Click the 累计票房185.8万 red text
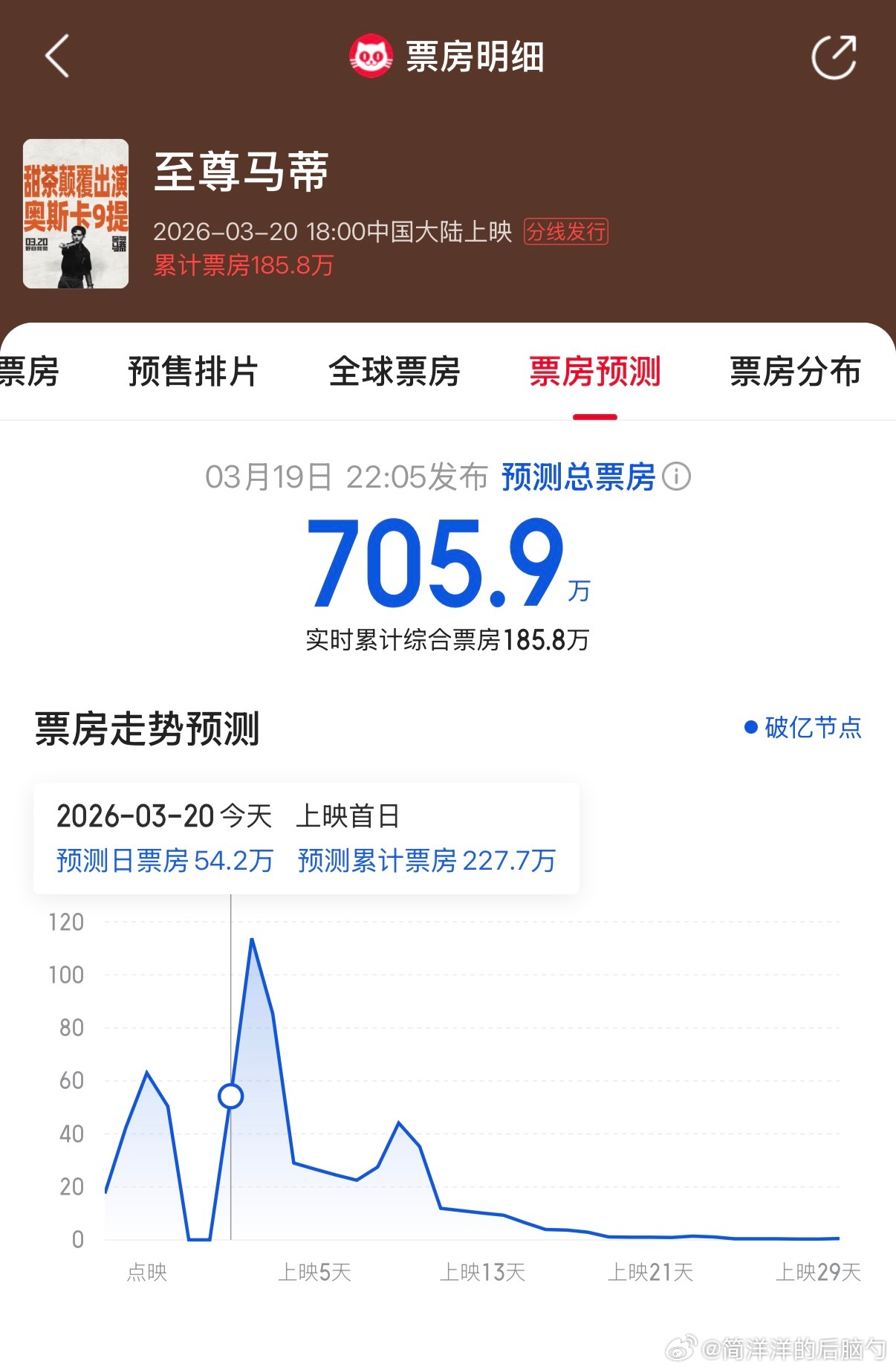The width and height of the screenshot is (896, 1370). [x=245, y=265]
